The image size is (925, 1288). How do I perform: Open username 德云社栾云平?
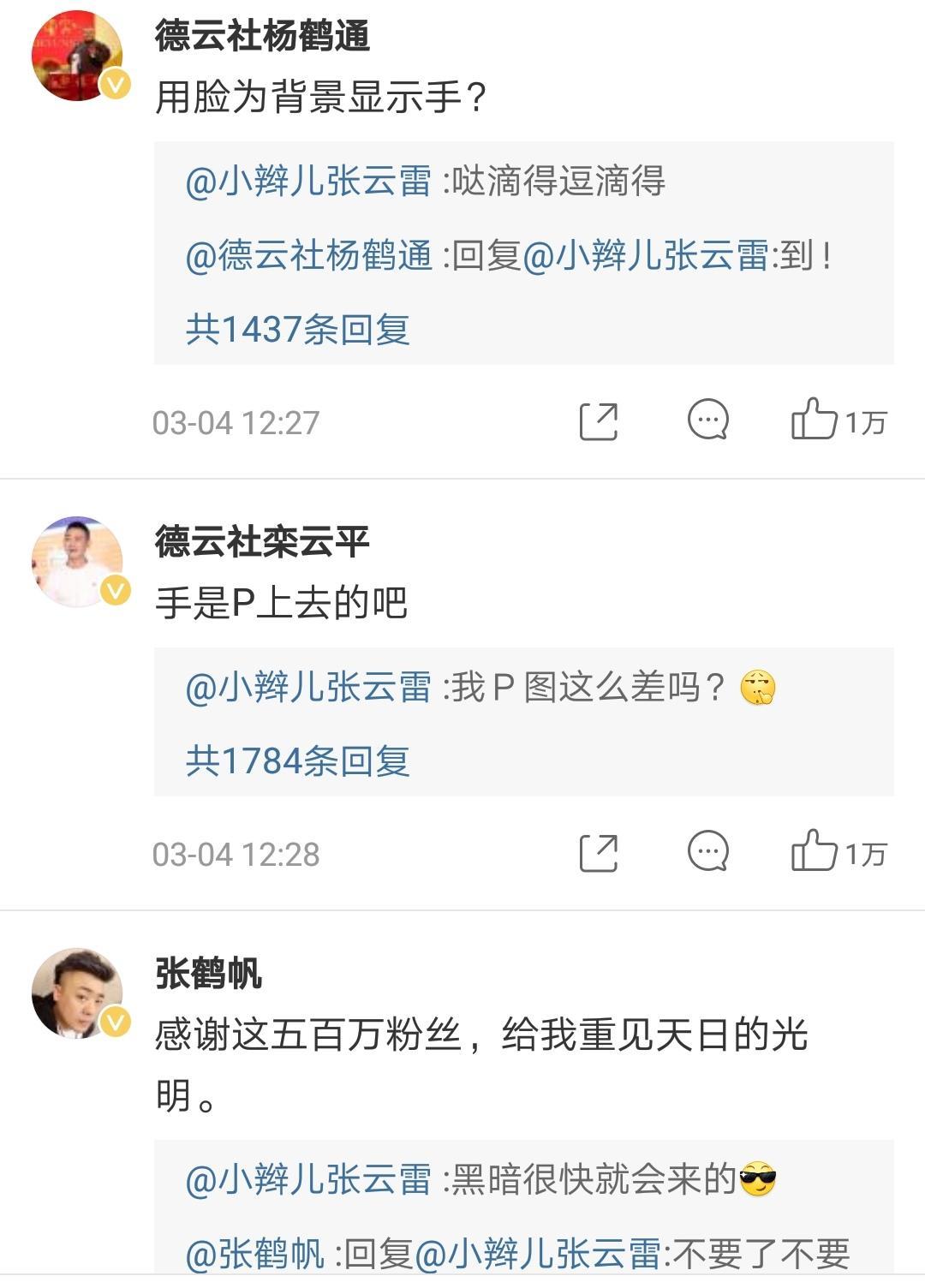[262, 541]
